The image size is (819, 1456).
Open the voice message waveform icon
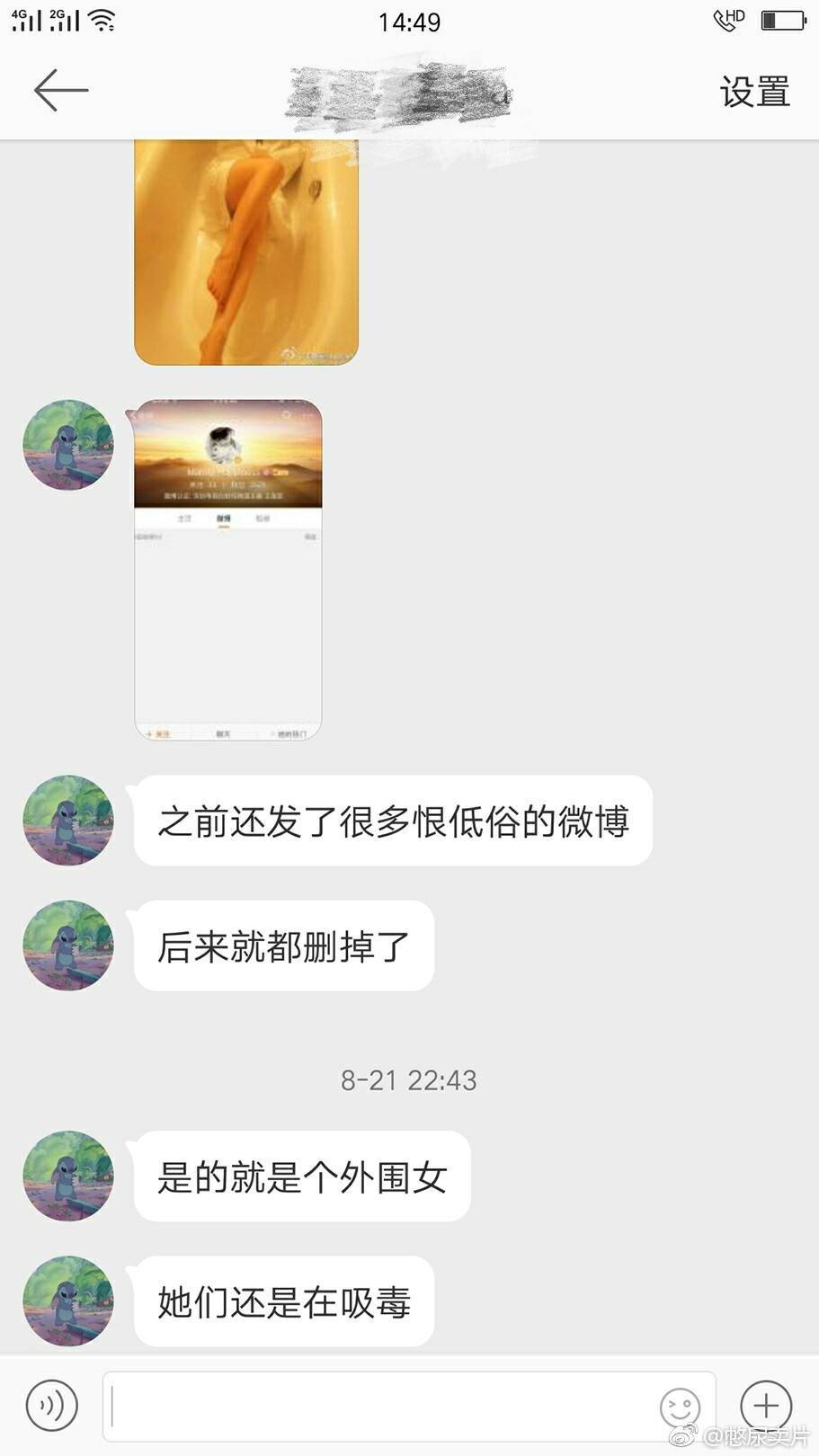tap(52, 1405)
